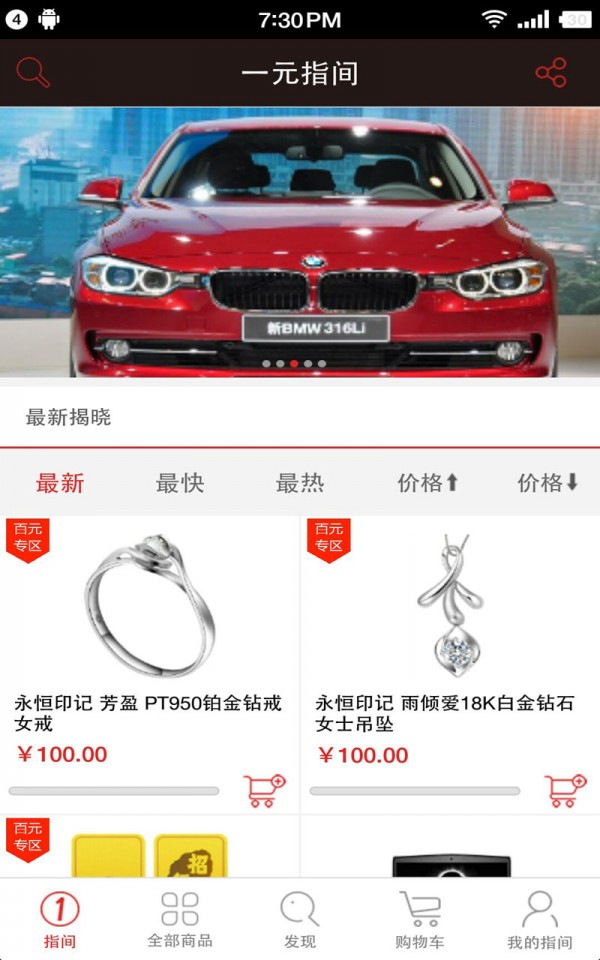Viewport: 600px width, 960px height.
Task: Go to the 我的指间 profile tab
Action: pos(540,920)
